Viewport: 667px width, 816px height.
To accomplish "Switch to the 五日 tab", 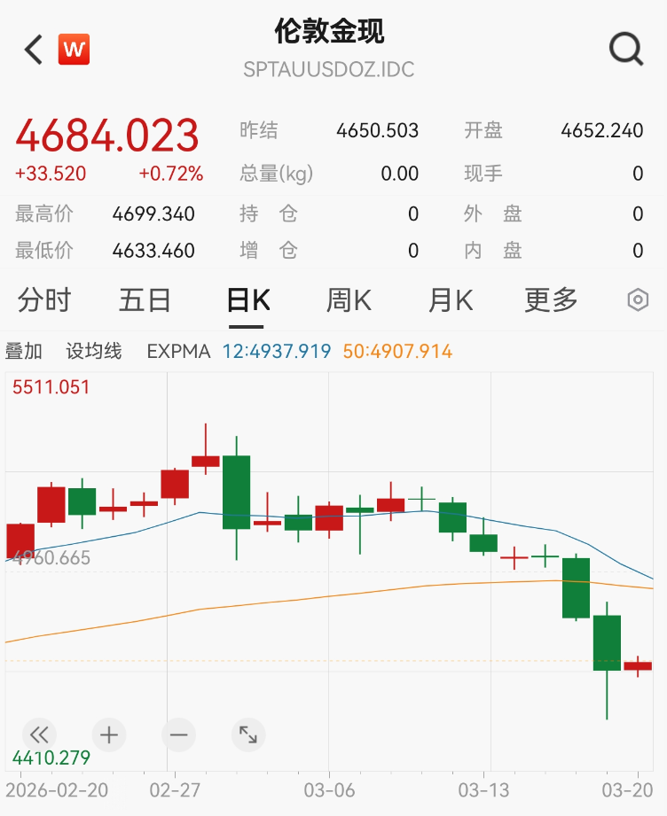I will (x=145, y=300).
